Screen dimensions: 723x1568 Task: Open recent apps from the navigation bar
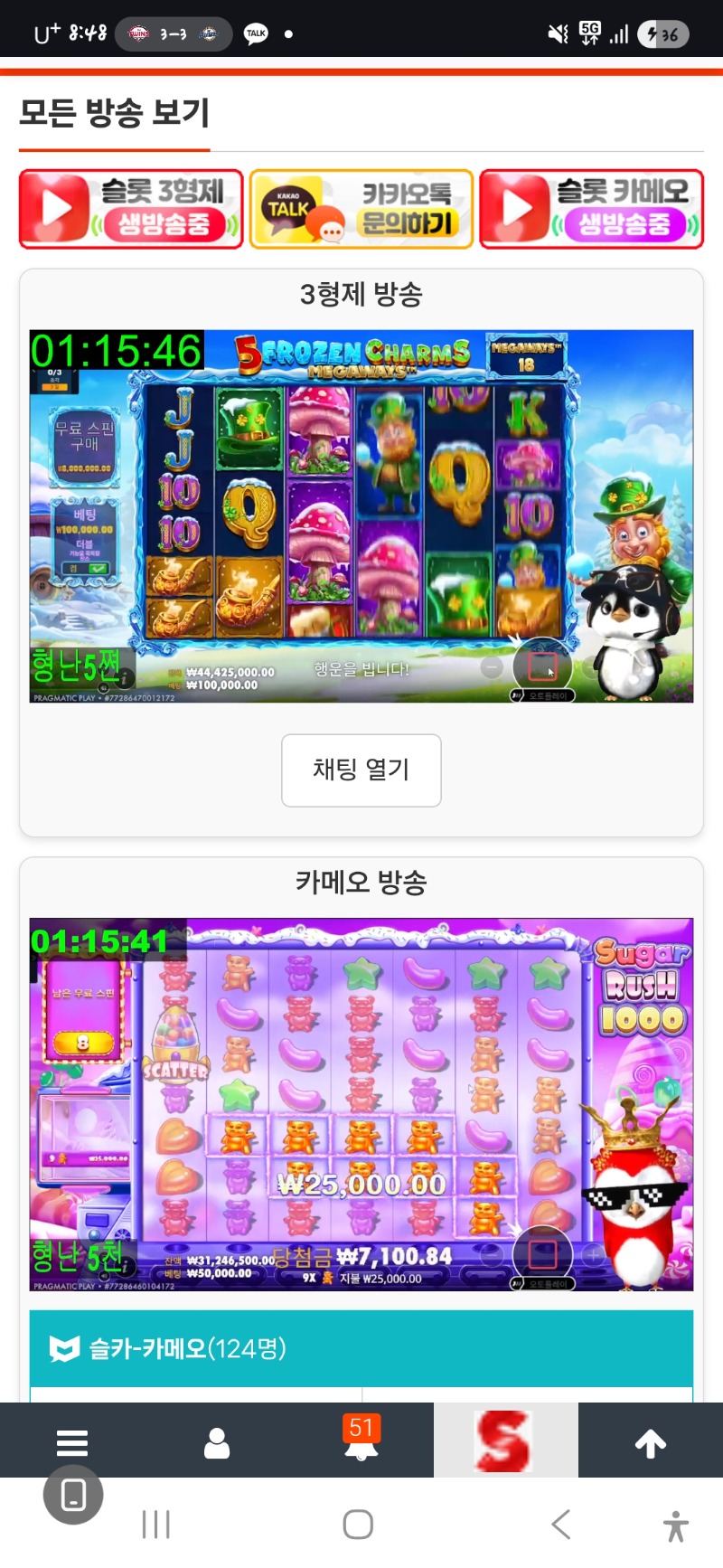(155, 1525)
